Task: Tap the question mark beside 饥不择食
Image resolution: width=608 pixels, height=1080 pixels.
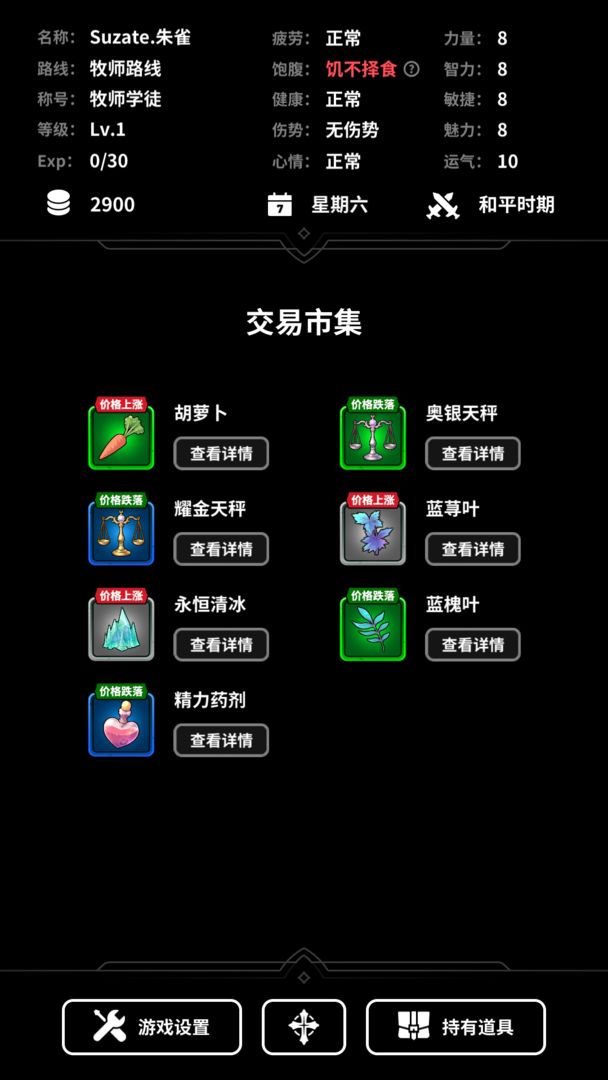Action: click(411, 69)
